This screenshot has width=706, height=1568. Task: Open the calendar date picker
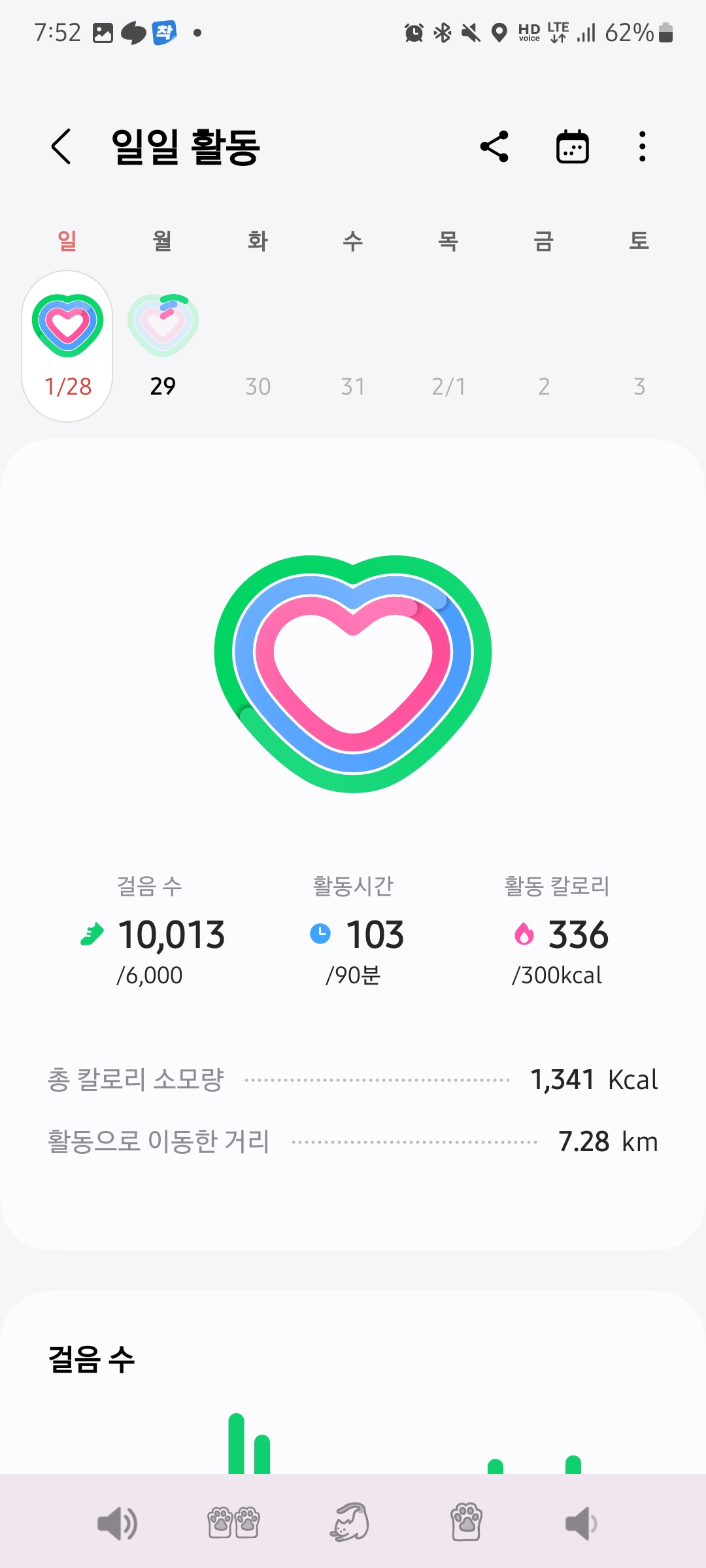coord(572,146)
